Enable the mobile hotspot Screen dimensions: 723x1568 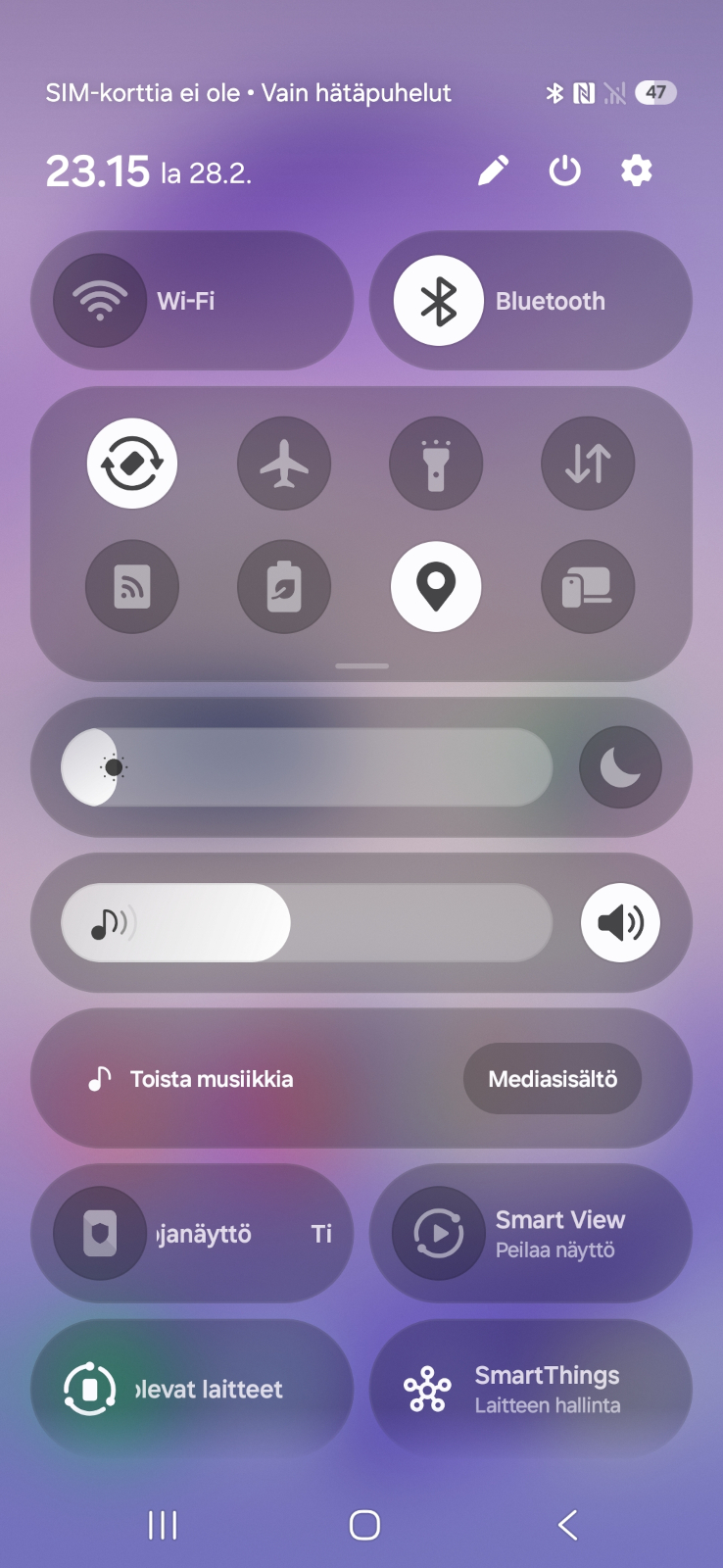click(x=132, y=587)
